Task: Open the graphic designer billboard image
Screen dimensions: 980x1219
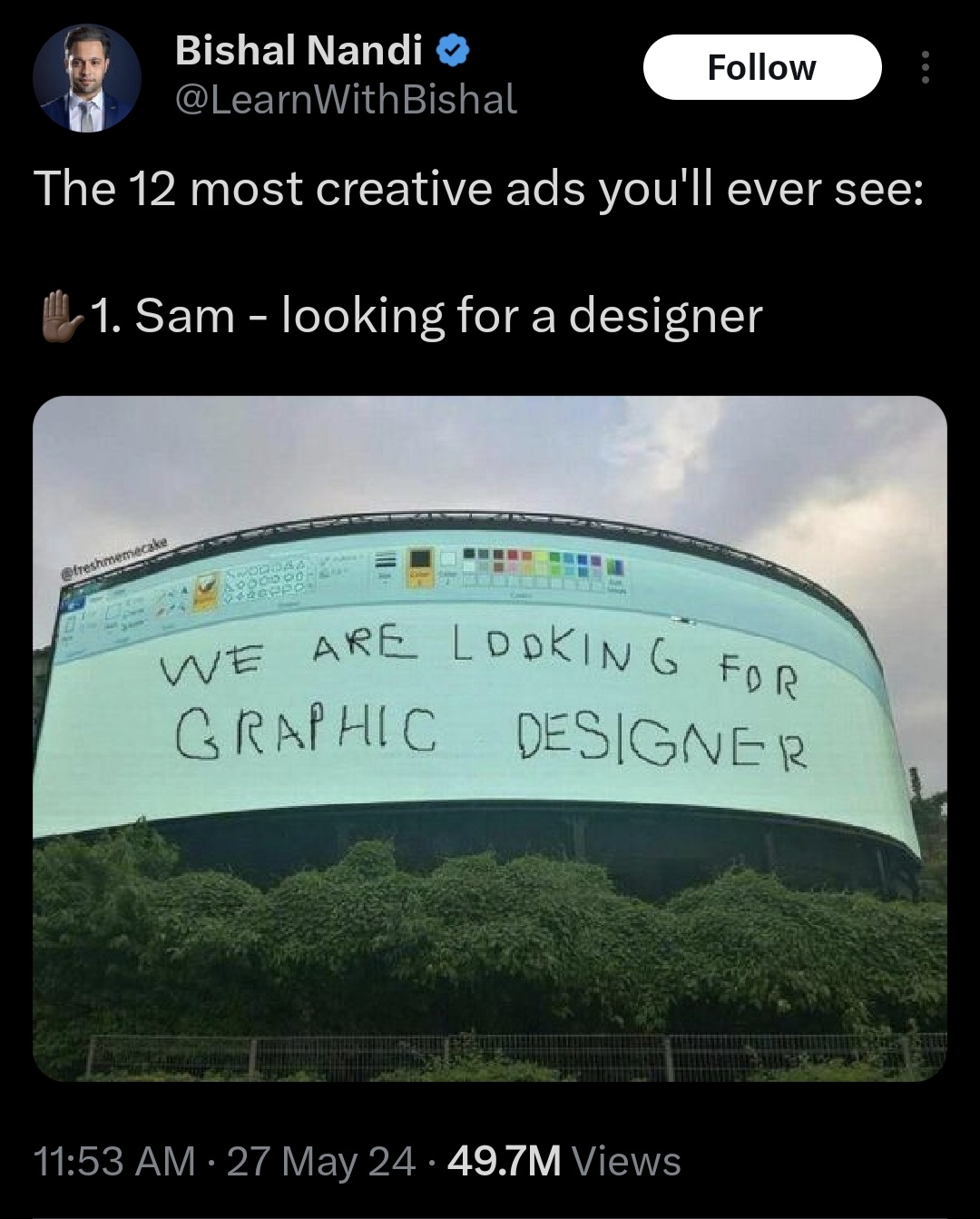Action: pyautogui.click(x=490, y=737)
